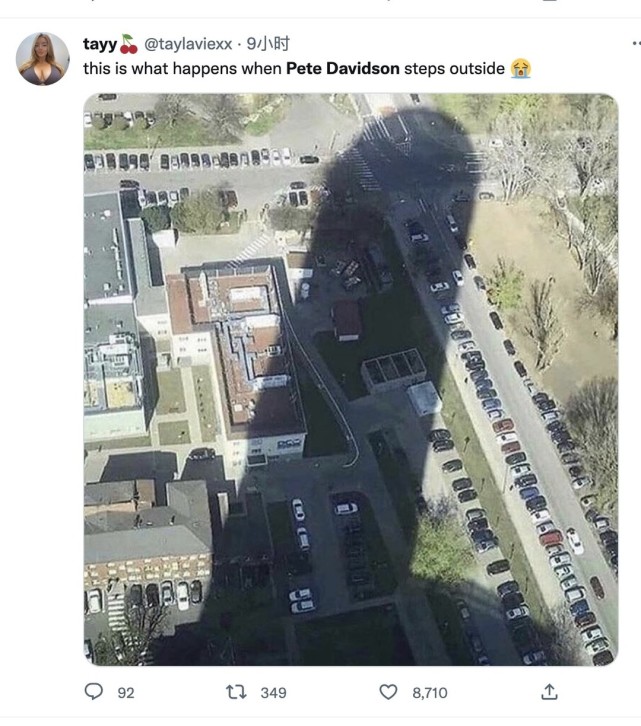Reply to tayy's tweet

(96, 692)
